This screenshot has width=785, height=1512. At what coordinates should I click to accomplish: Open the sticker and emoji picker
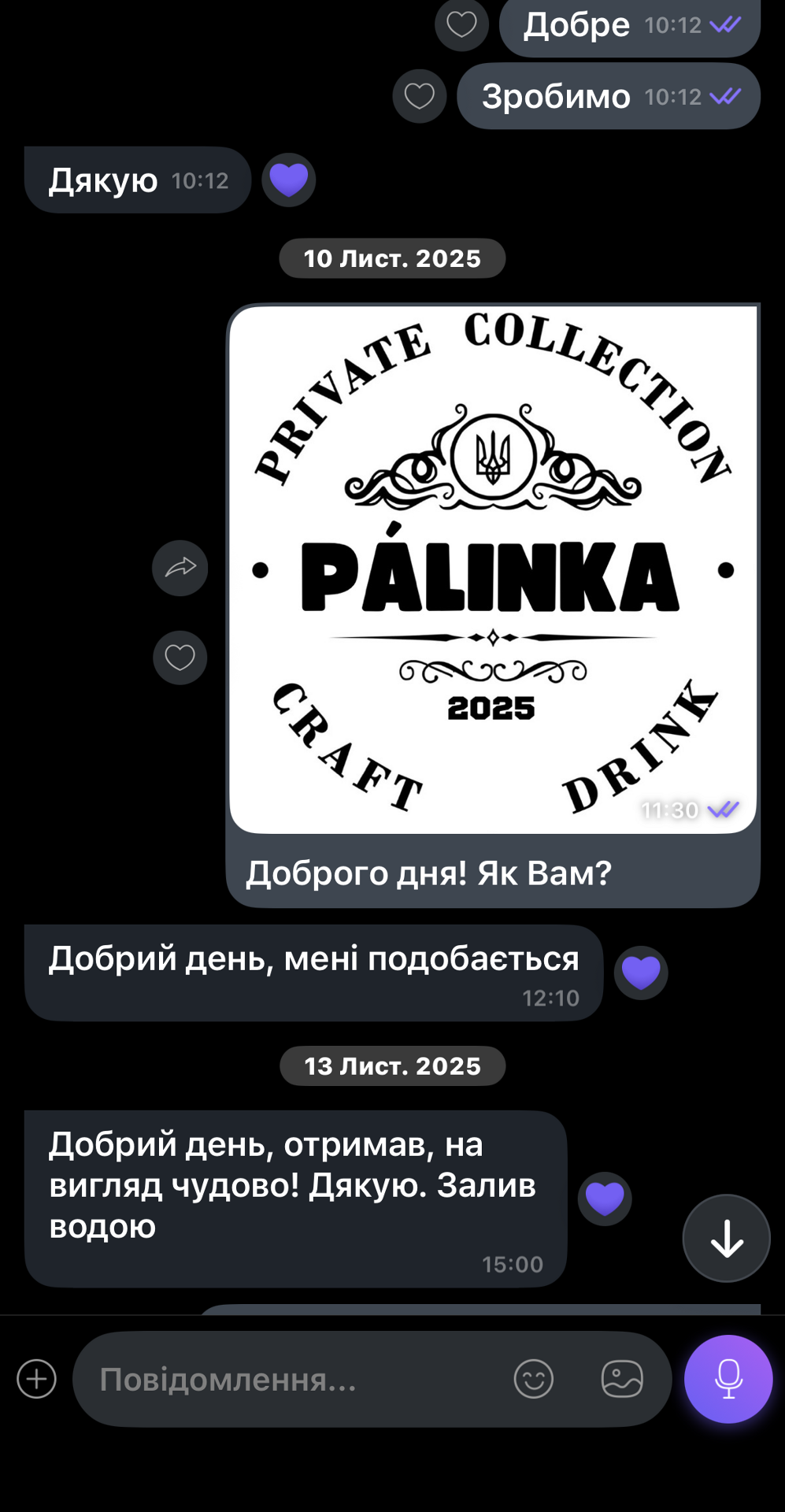tap(534, 1379)
